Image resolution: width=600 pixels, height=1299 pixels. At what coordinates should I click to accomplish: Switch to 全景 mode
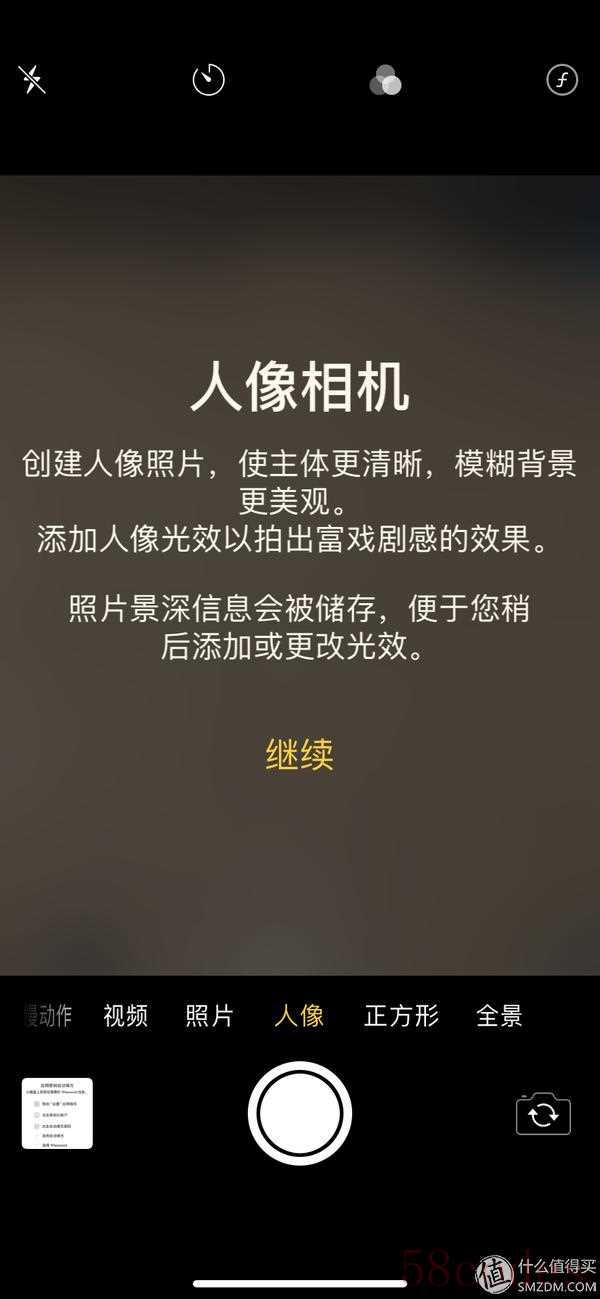pyautogui.click(x=499, y=1016)
